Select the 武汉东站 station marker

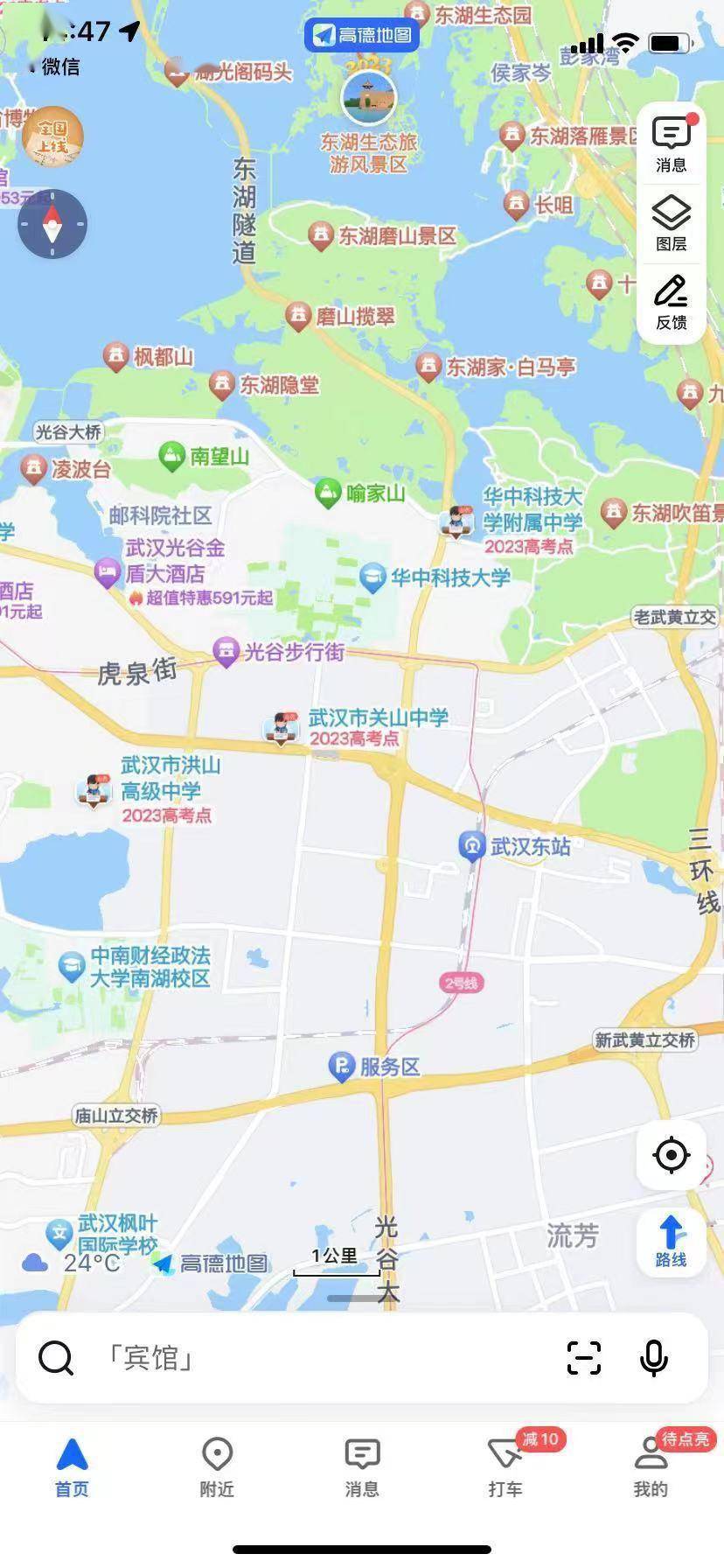coord(472,846)
